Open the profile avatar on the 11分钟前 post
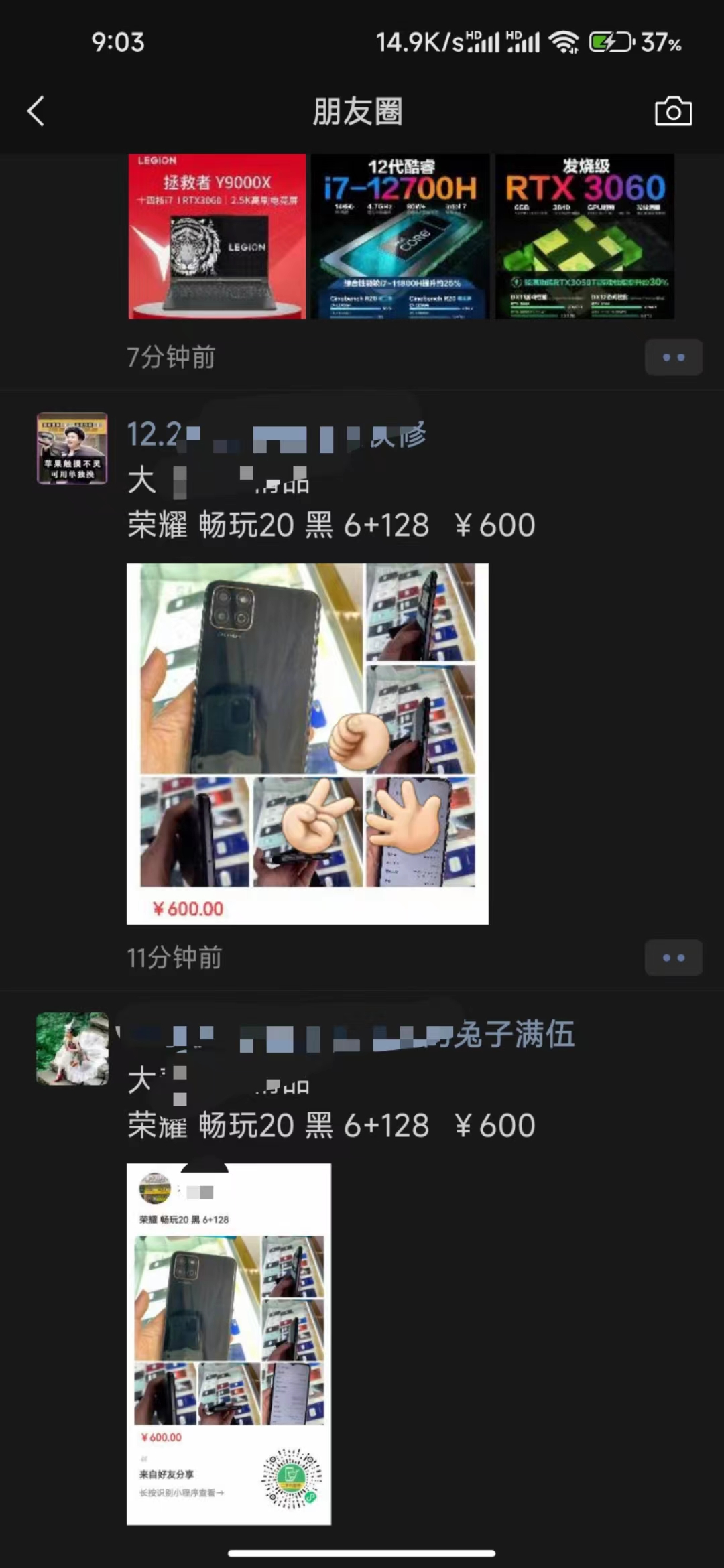Screen dimensions: 724x1568 72,448
